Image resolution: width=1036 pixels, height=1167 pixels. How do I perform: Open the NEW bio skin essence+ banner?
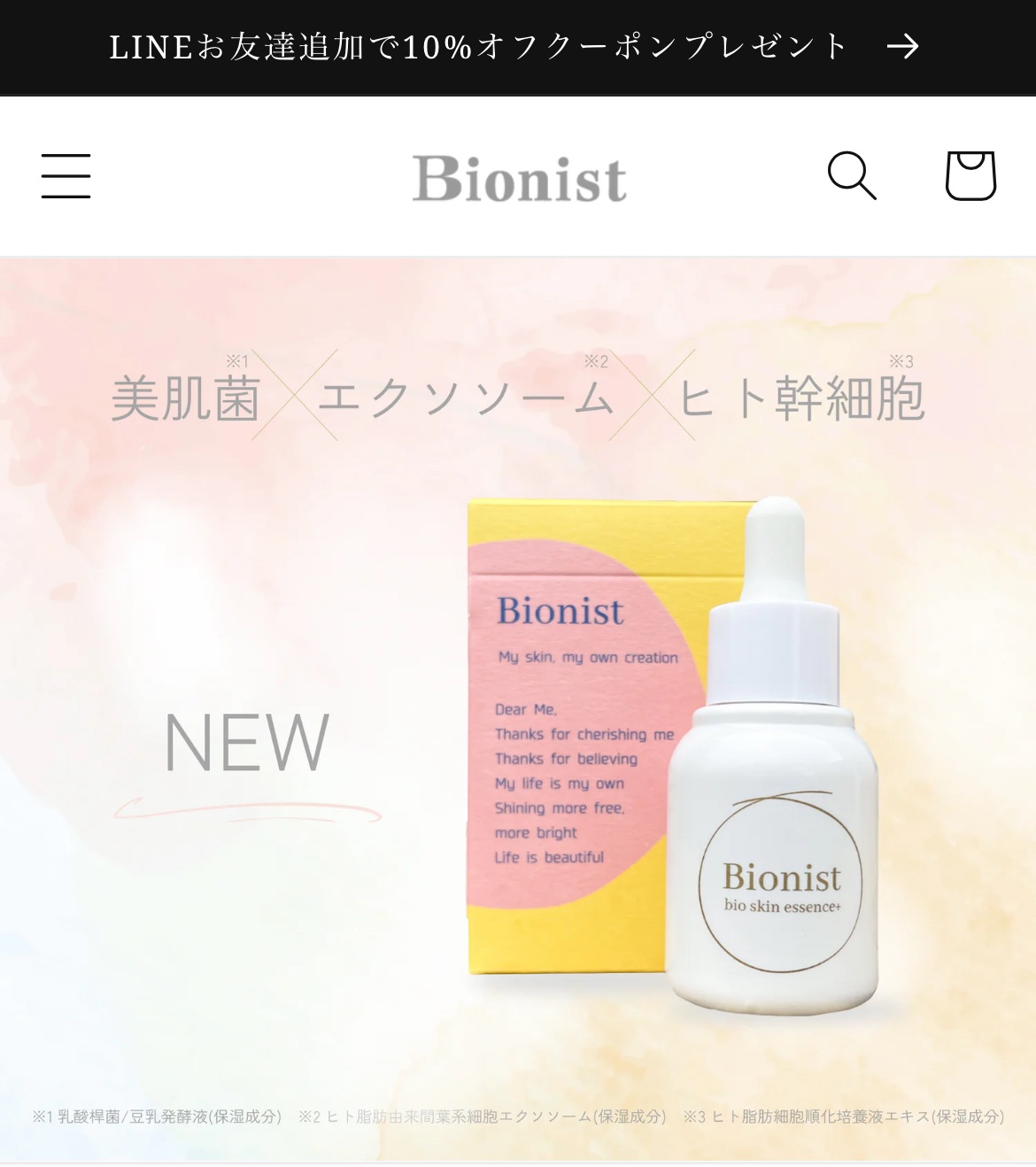pos(517,708)
